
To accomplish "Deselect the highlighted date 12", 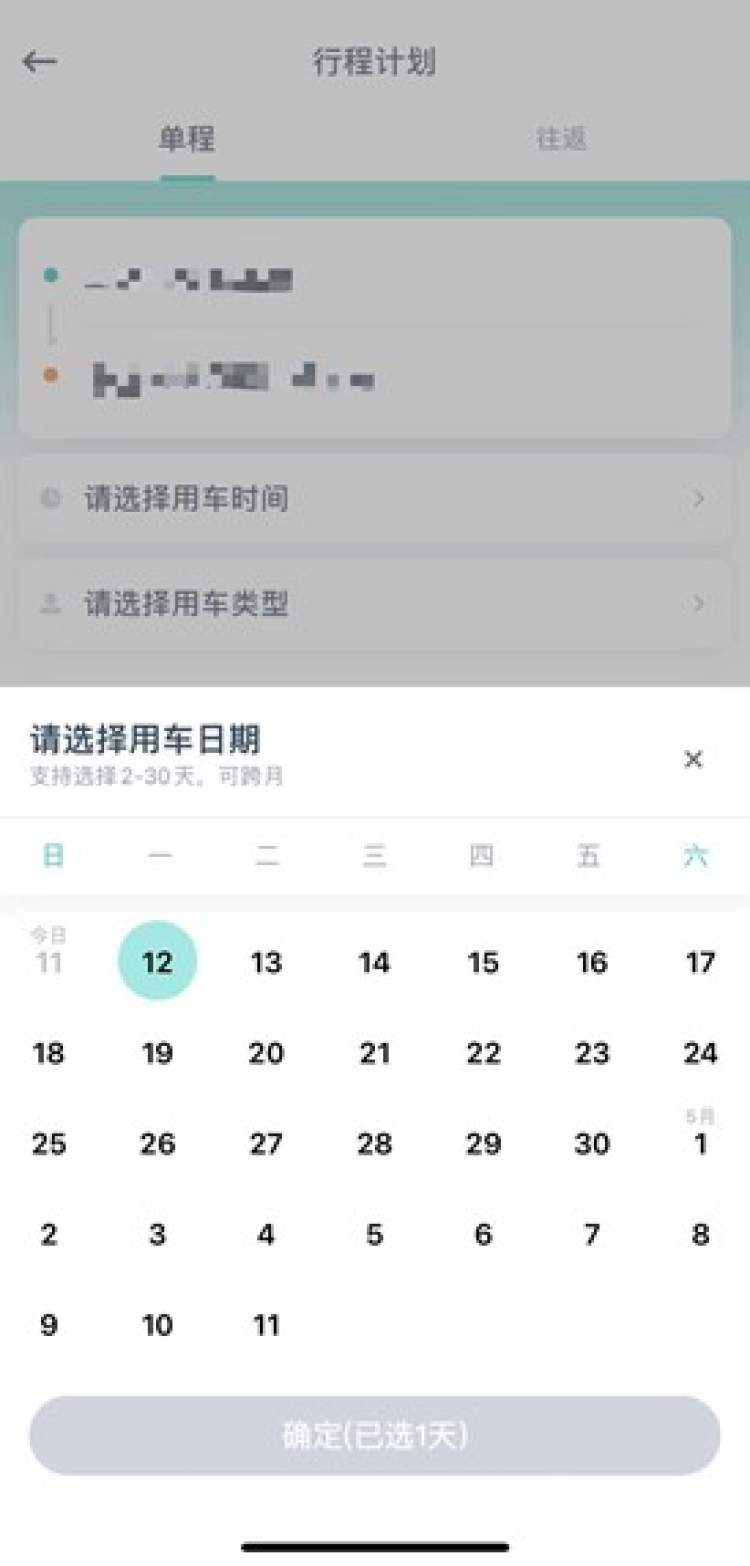I will [x=157, y=962].
